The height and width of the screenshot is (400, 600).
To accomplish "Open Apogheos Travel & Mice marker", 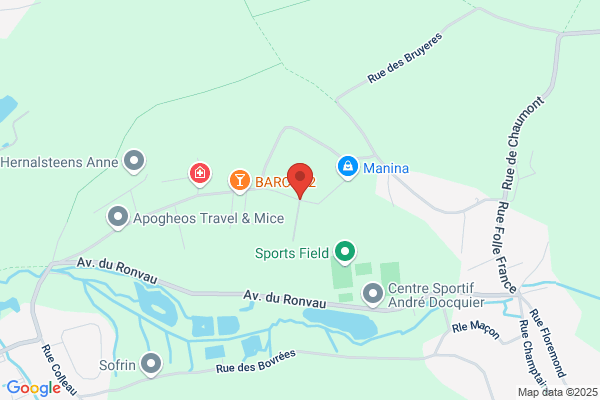I will click(118, 217).
